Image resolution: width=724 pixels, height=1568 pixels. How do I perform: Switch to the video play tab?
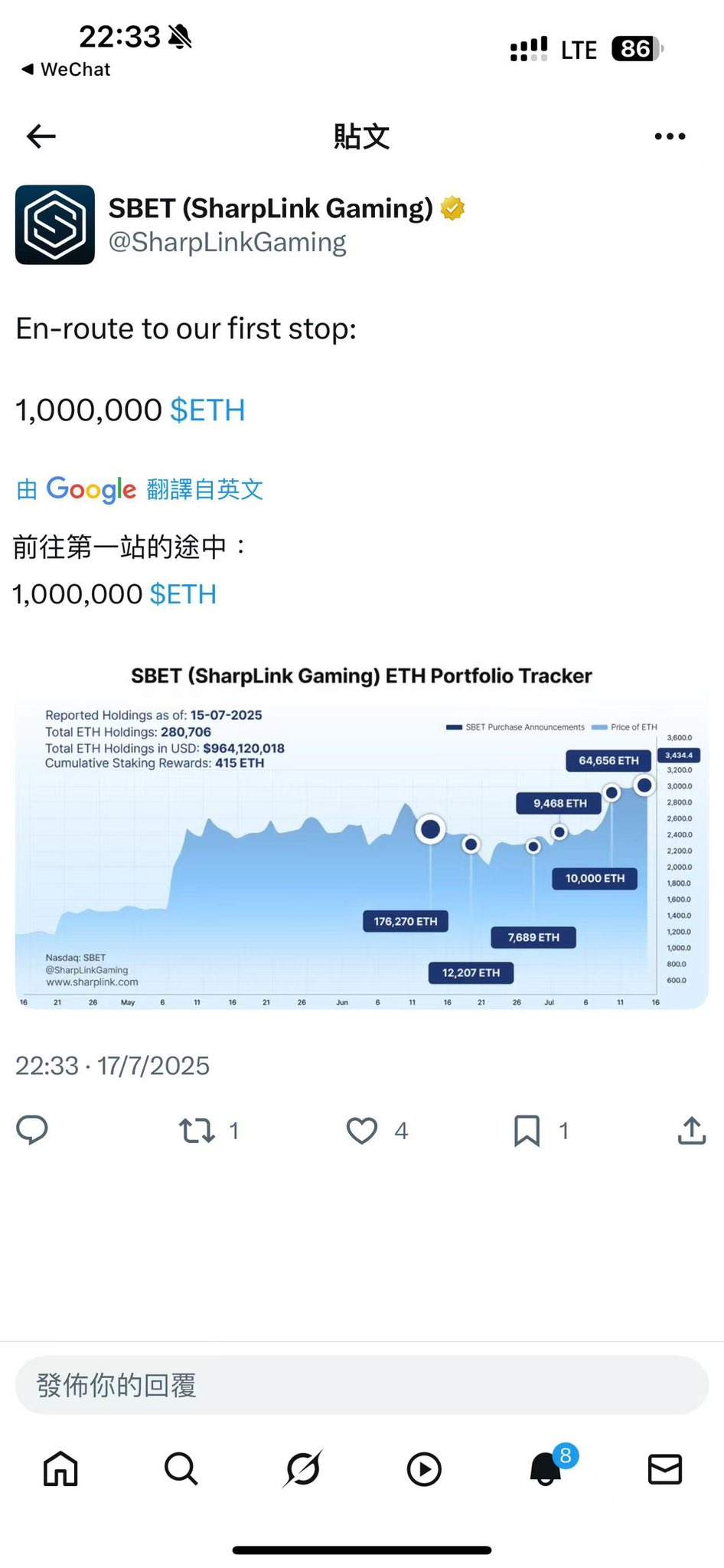click(x=424, y=1469)
